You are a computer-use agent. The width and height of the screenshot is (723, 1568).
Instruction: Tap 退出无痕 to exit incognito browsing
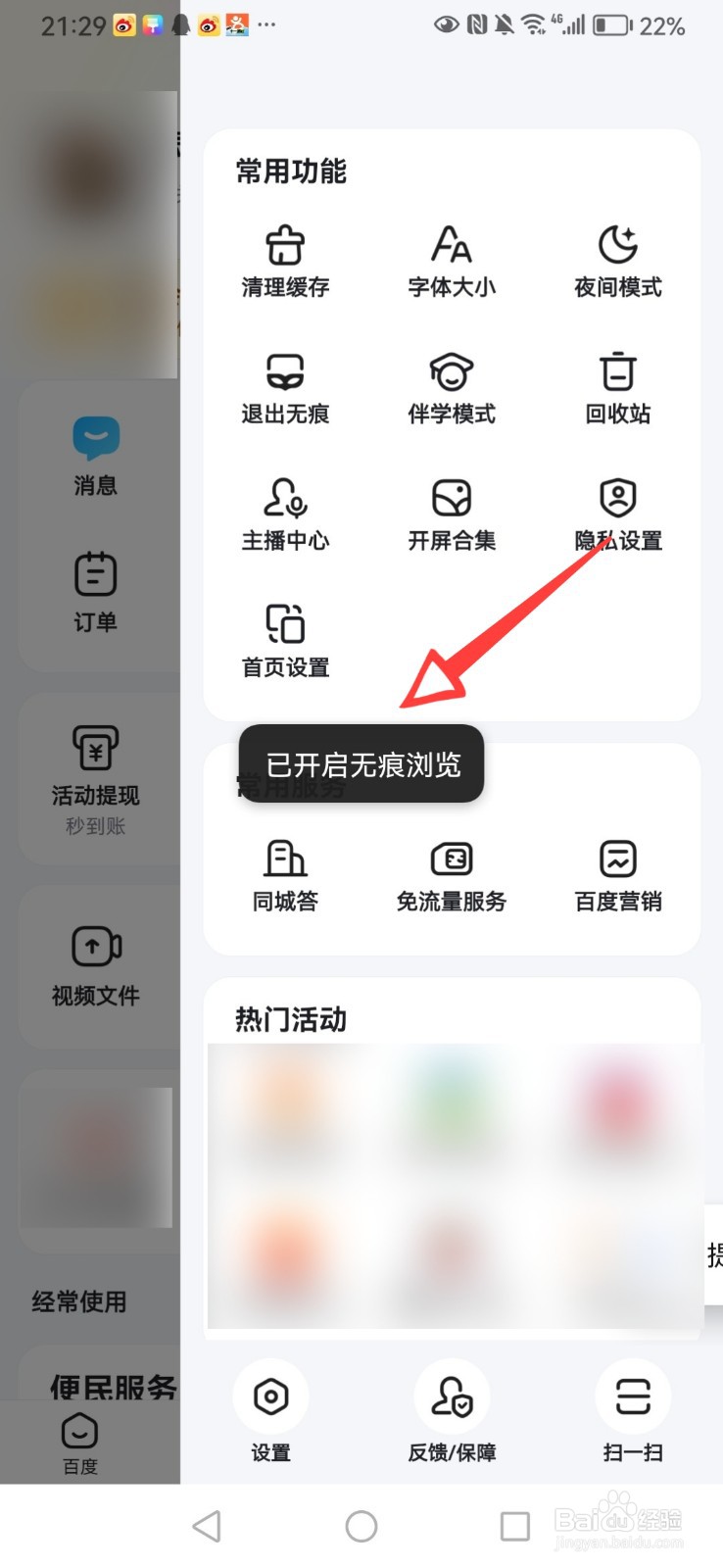click(284, 387)
